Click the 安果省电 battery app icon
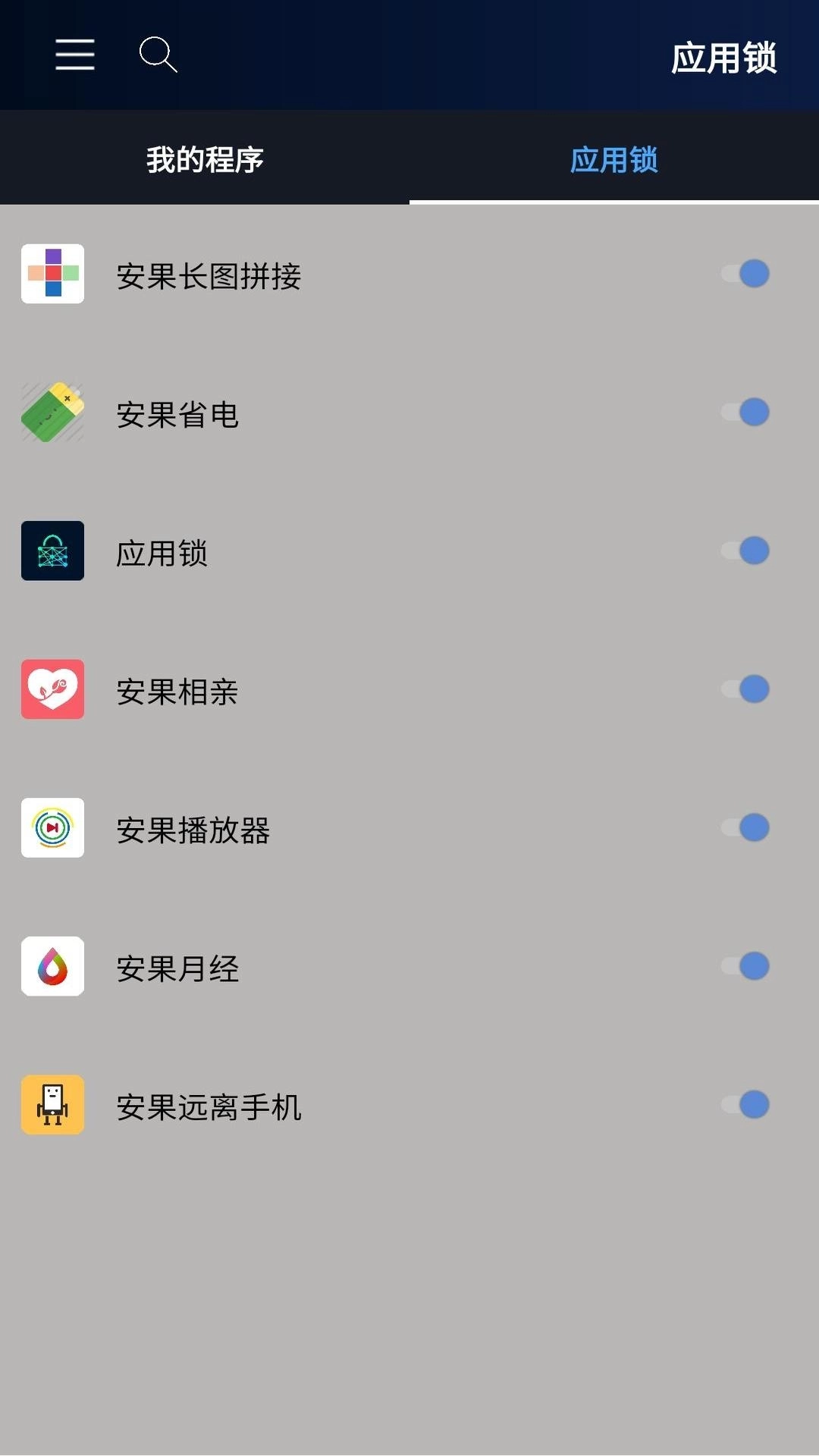Viewport: 819px width, 1456px height. click(52, 413)
